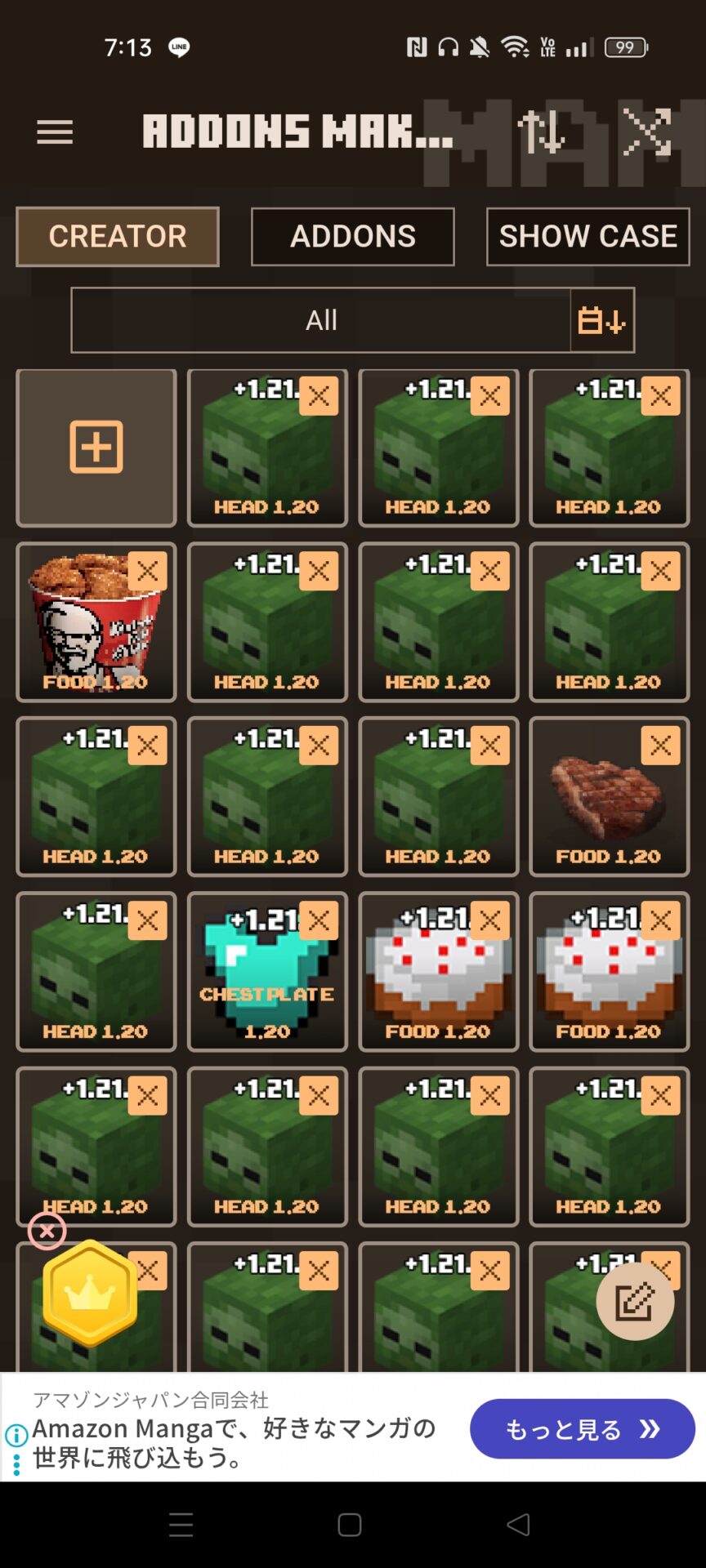Screen dimensions: 706x1568
Task: Tap the up-down sort arrows icon
Action: tap(541, 131)
